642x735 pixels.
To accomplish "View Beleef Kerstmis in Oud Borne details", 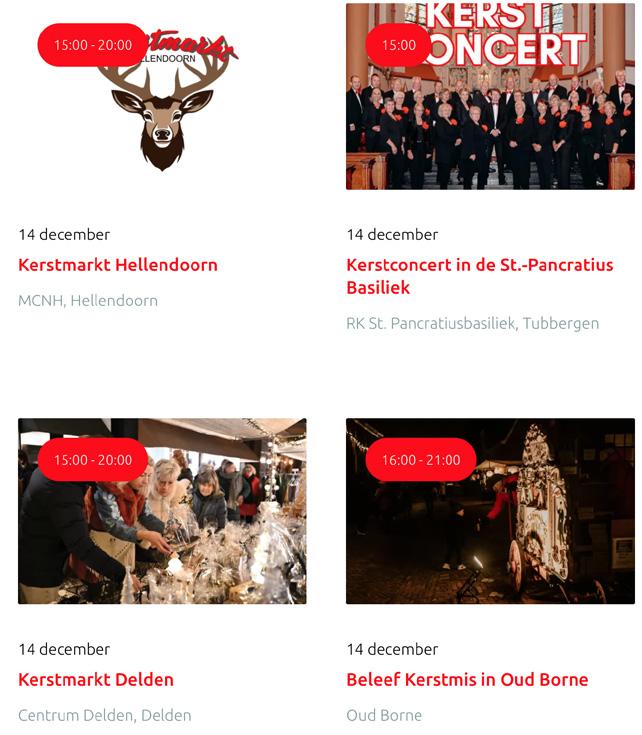I will point(467,680).
